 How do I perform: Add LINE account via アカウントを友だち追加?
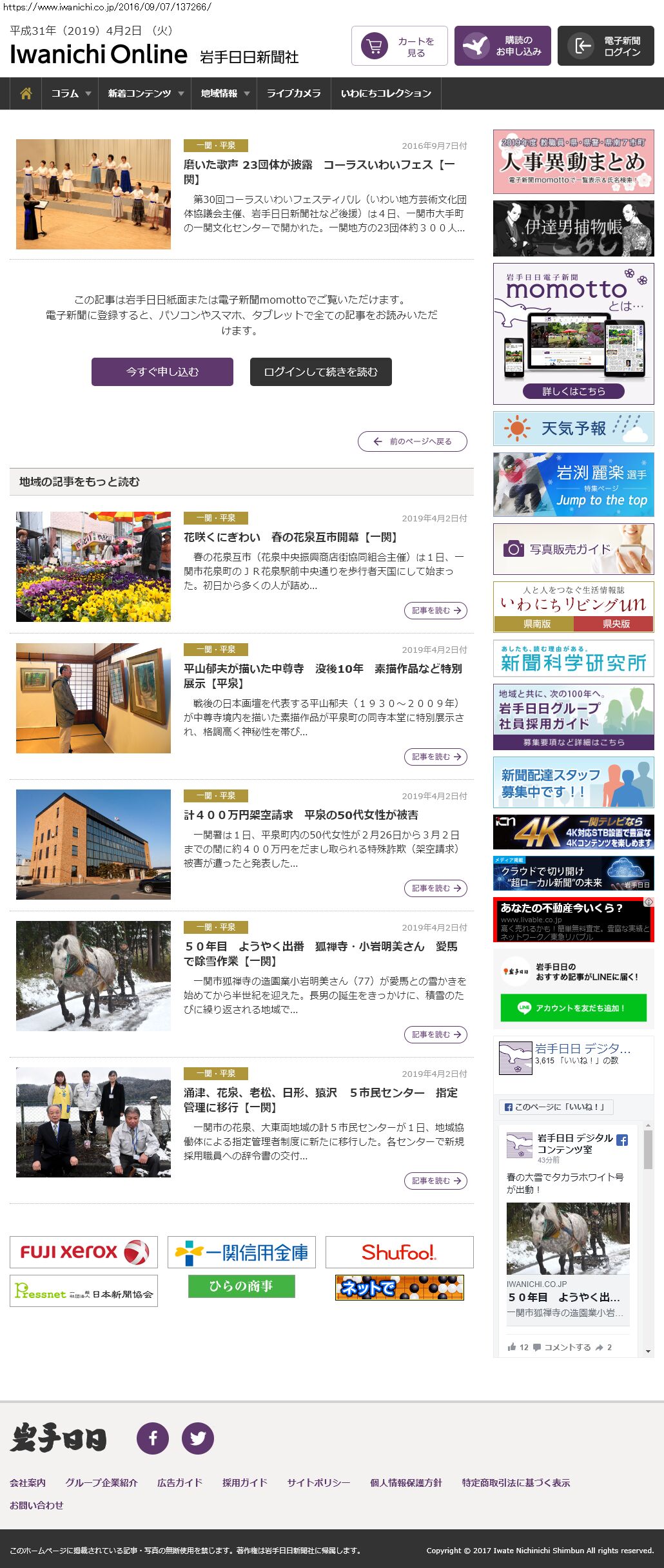574,1008
